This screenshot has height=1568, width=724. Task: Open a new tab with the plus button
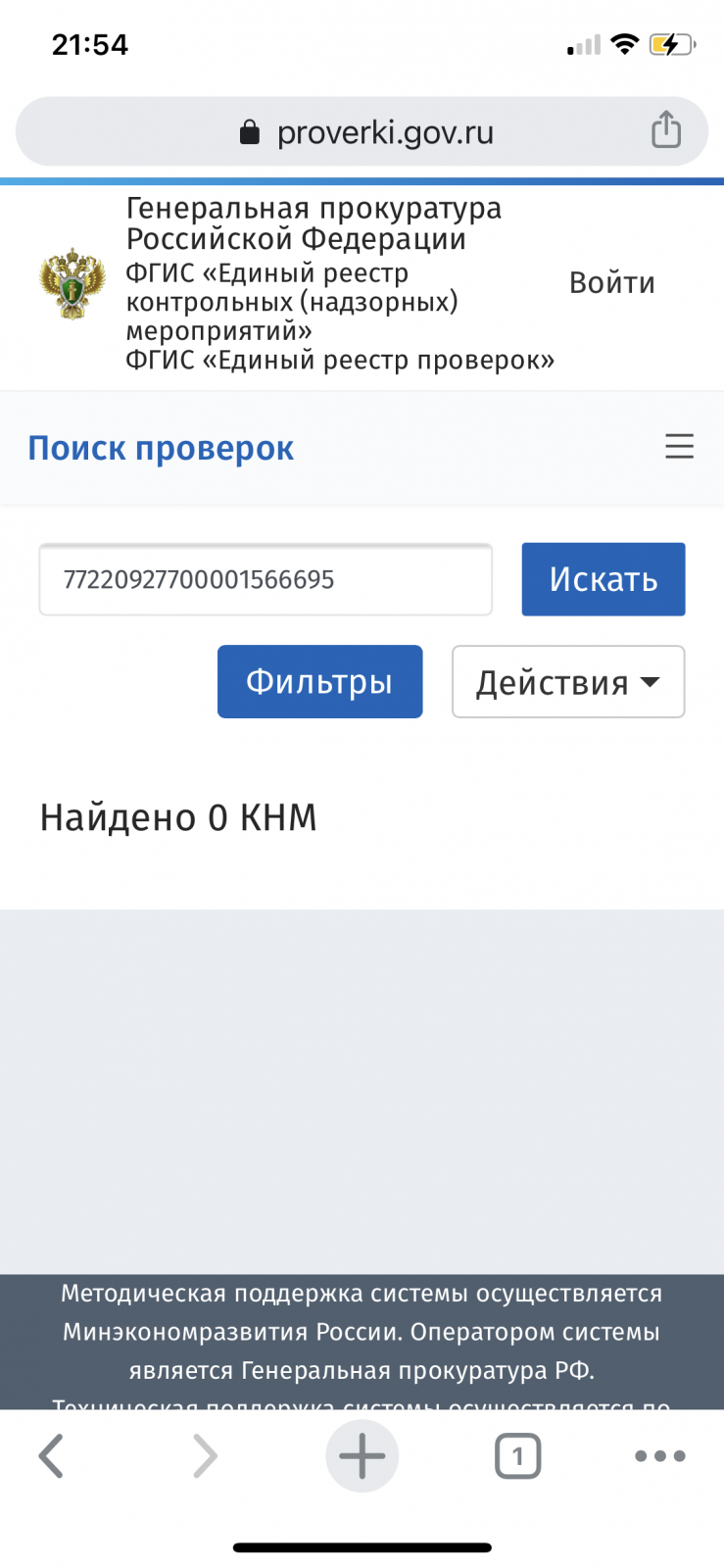(362, 1455)
